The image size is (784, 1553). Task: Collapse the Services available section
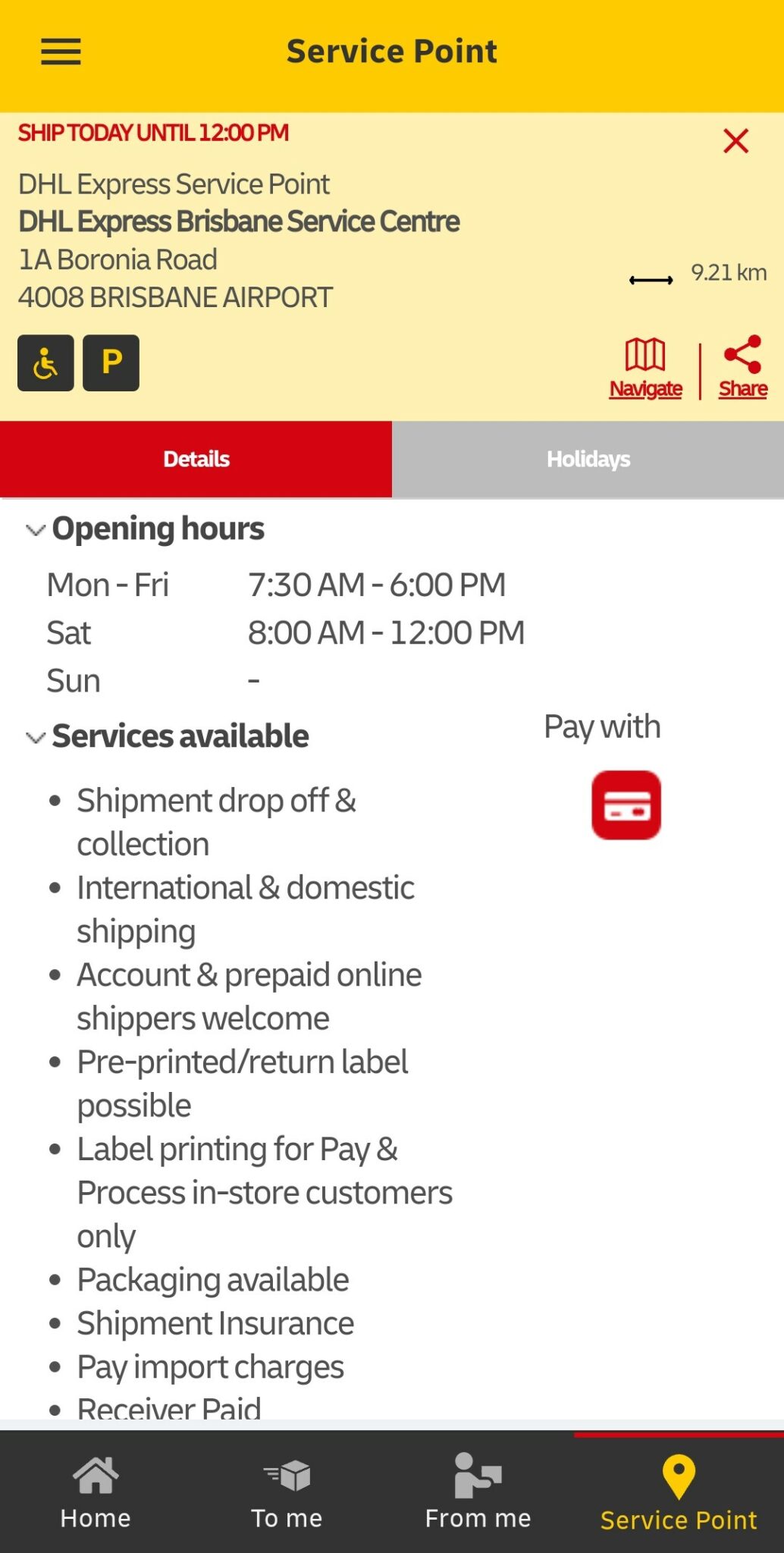33,738
